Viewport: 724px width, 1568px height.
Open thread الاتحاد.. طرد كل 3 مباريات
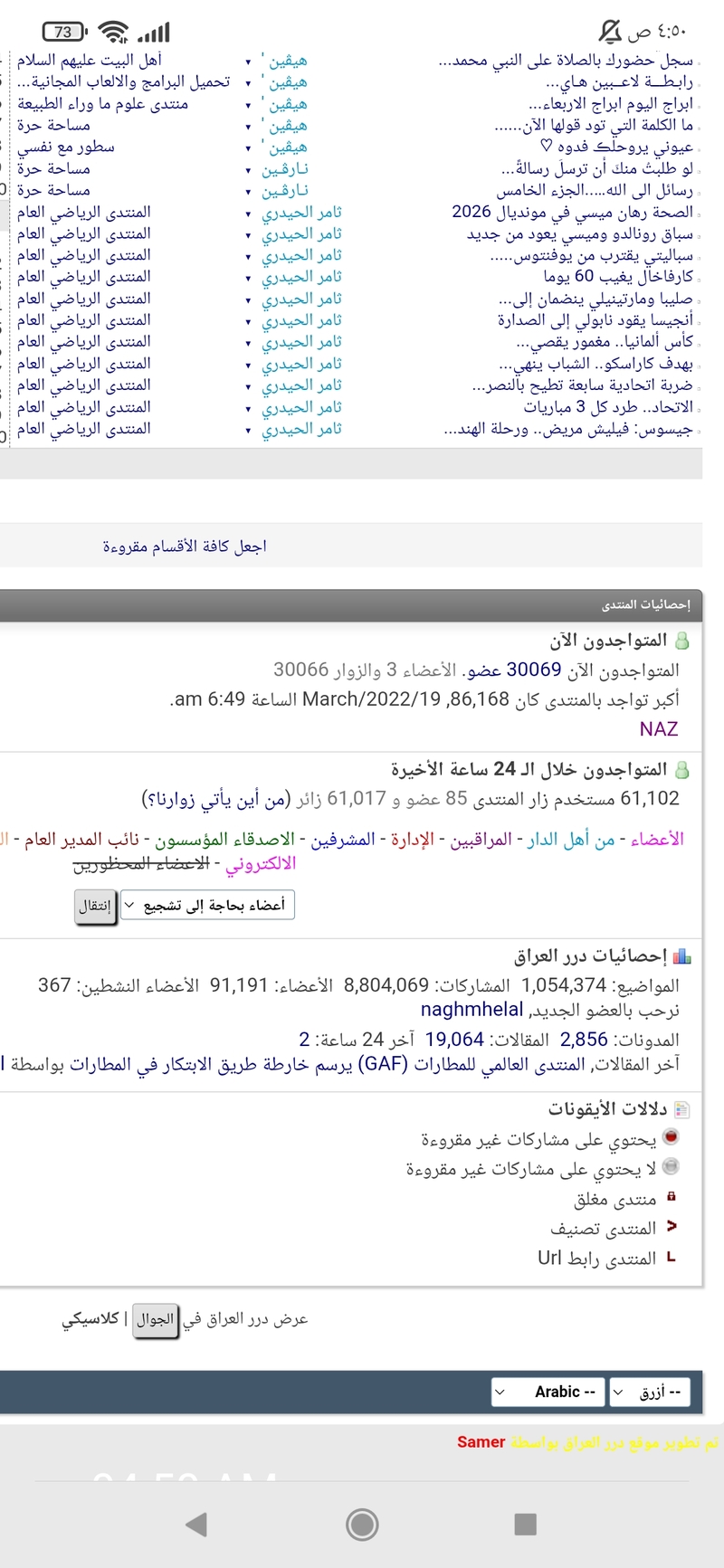pos(608,407)
